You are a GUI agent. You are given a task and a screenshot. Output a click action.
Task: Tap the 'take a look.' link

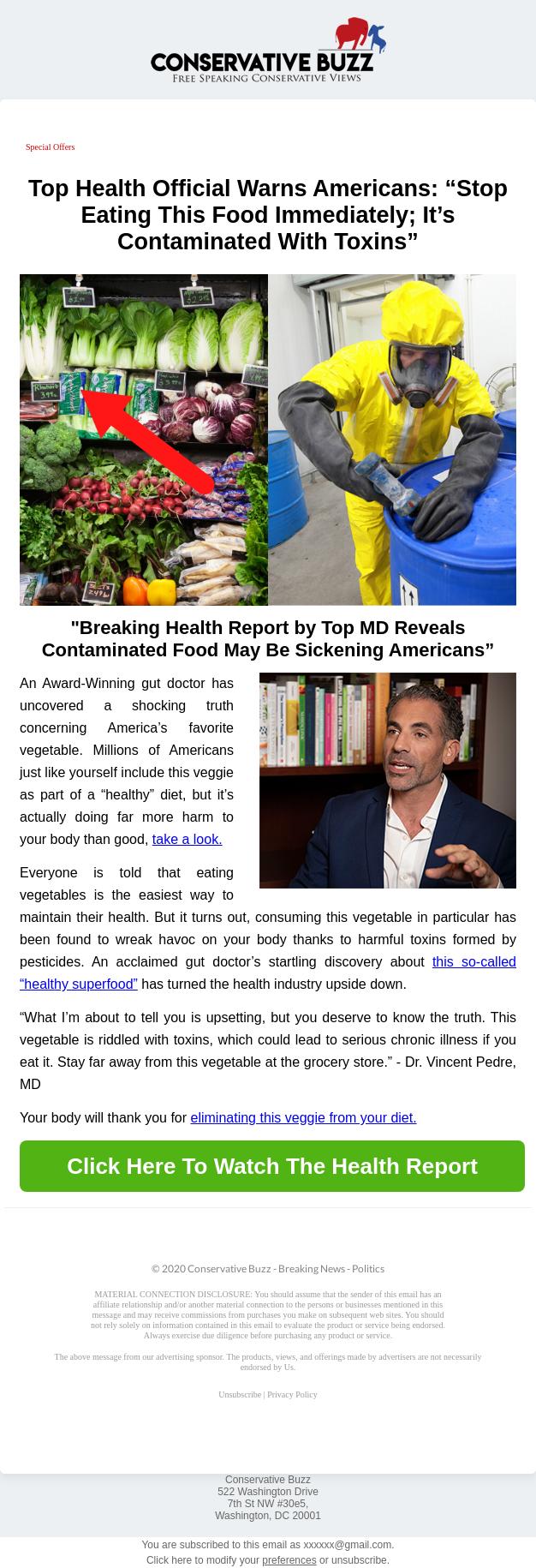[x=187, y=839]
